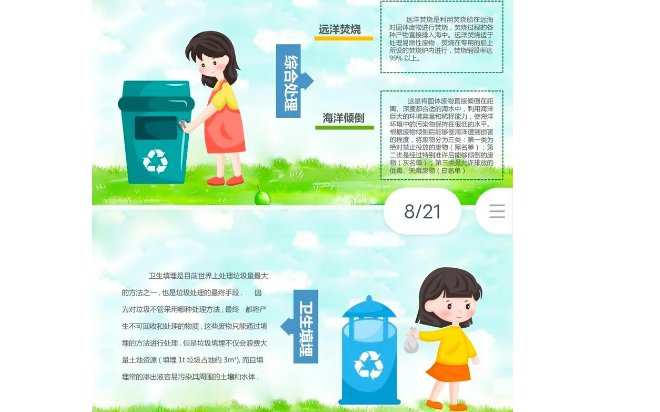Open the three-line menu button
The width and height of the screenshot is (660, 412).
tap(496, 212)
